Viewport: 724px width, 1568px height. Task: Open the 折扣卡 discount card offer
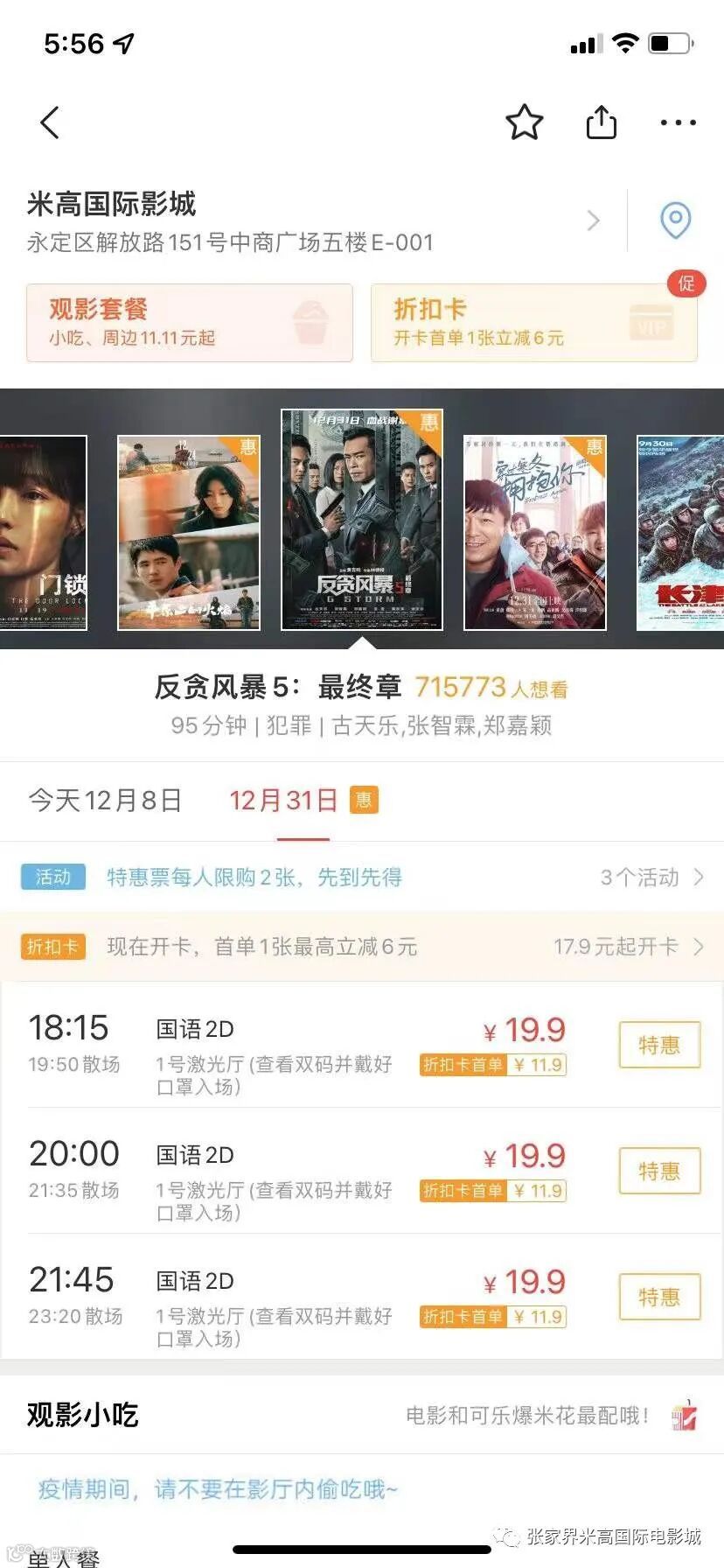click(x=533, y=322)
